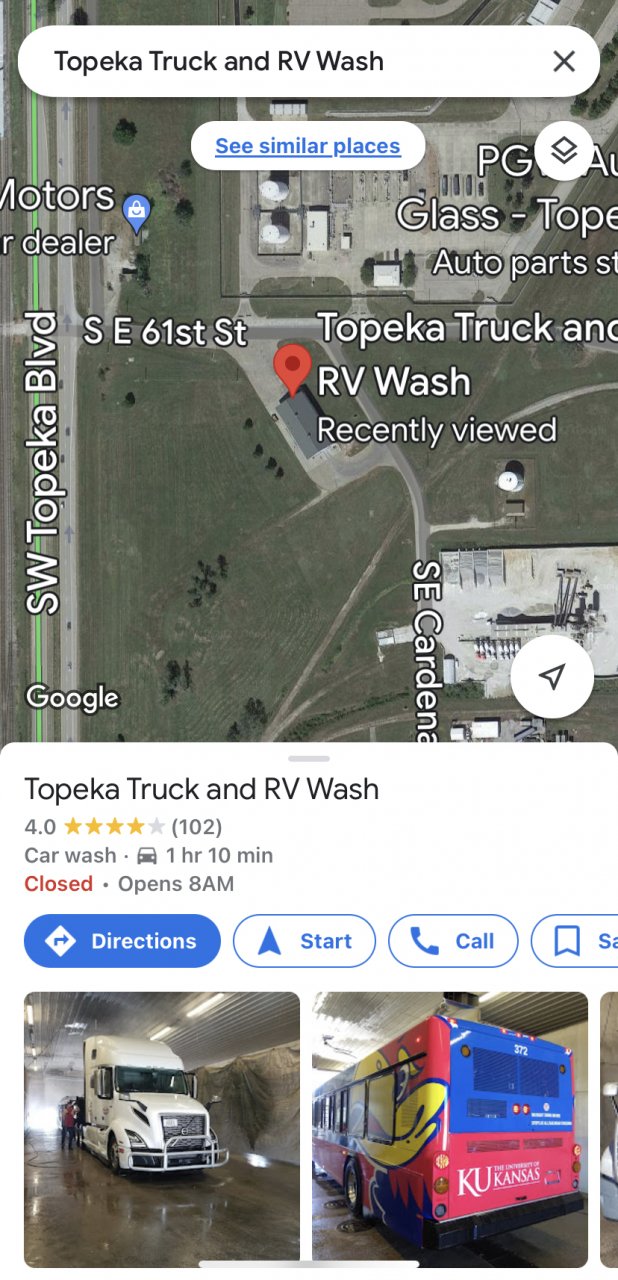The image size is (618, 1280).
Task: Get Directions to the truck wash
Action: point(122,941)
